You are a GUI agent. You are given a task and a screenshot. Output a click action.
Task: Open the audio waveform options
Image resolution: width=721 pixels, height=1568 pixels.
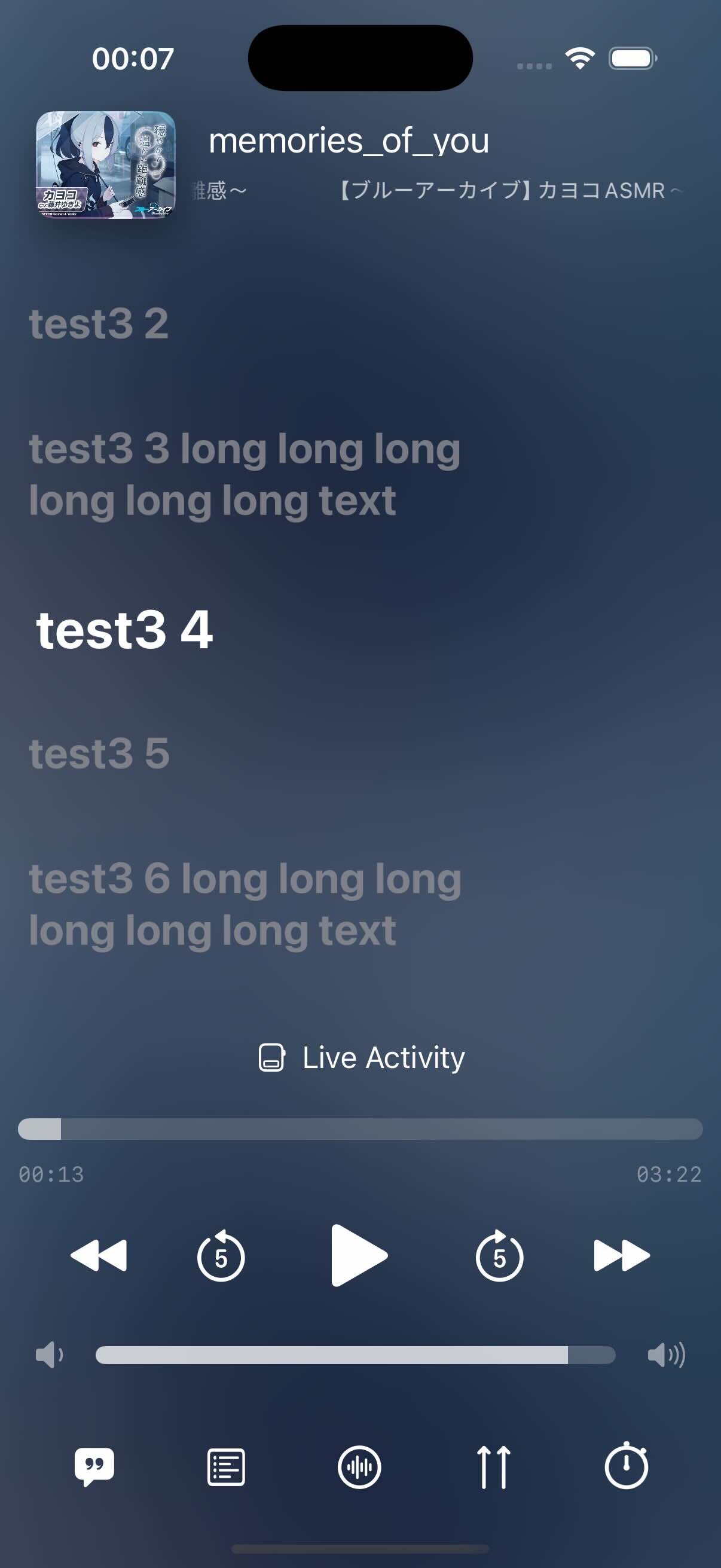(359, 1467)
